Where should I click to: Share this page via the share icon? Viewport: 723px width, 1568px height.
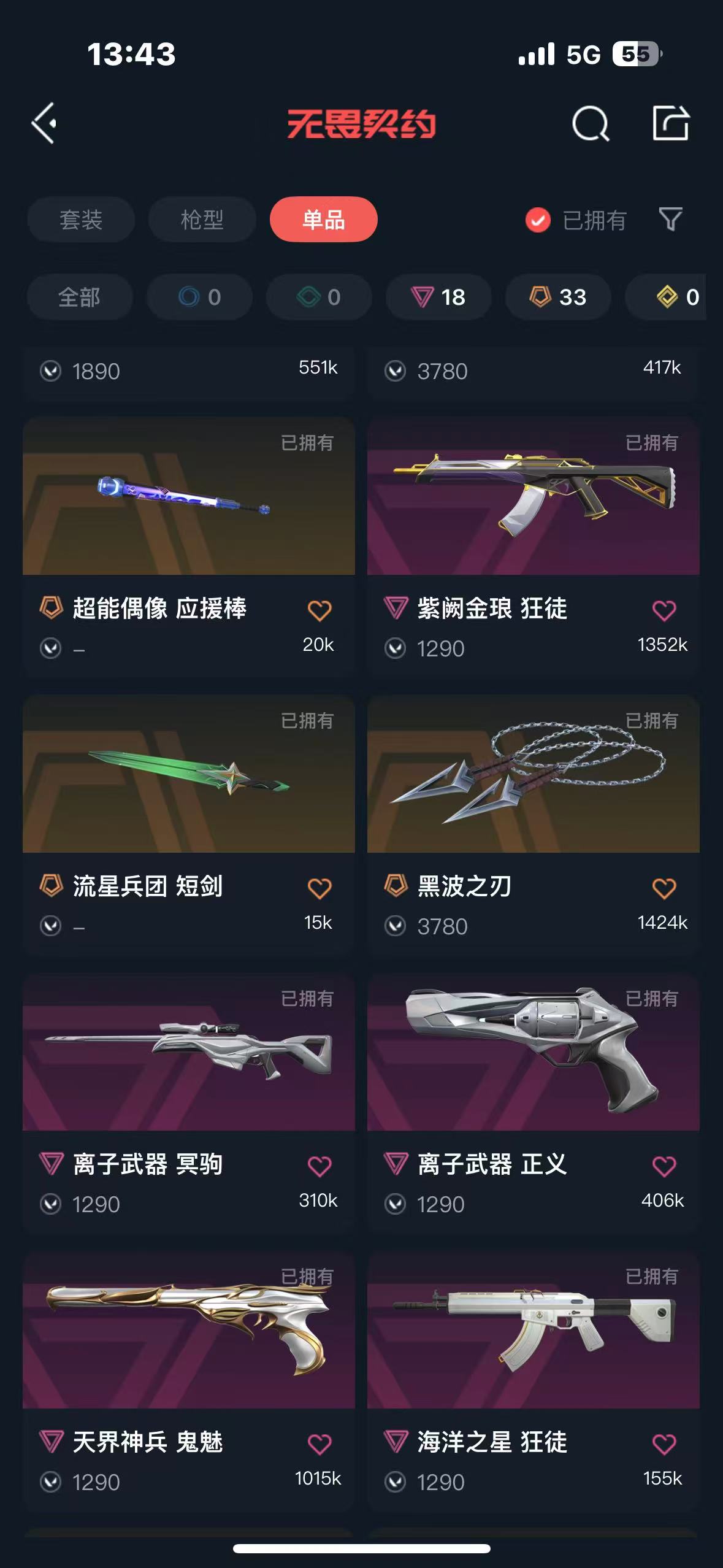tap(670, 123)
